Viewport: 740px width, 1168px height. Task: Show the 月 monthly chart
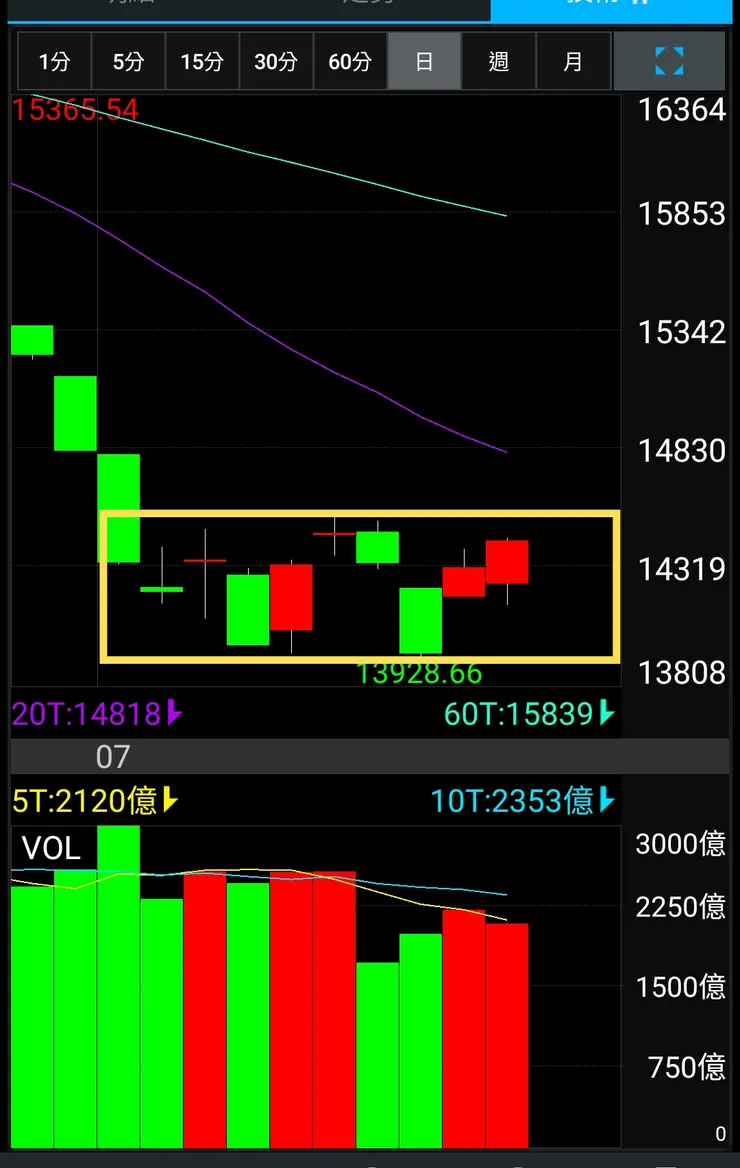tap(572, 62)
